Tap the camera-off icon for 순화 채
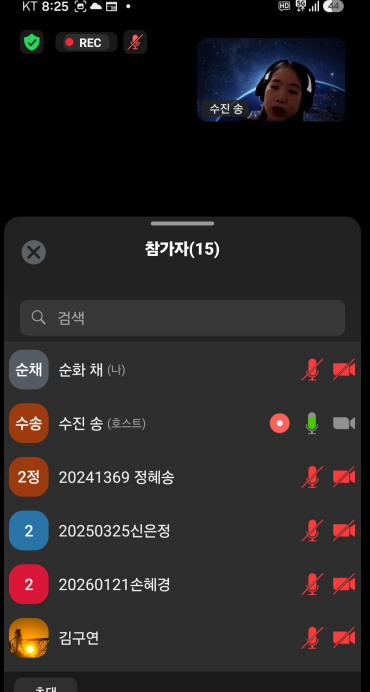This screenshot has width=370, height=692. pyautogui.click(x=344, y=370)
